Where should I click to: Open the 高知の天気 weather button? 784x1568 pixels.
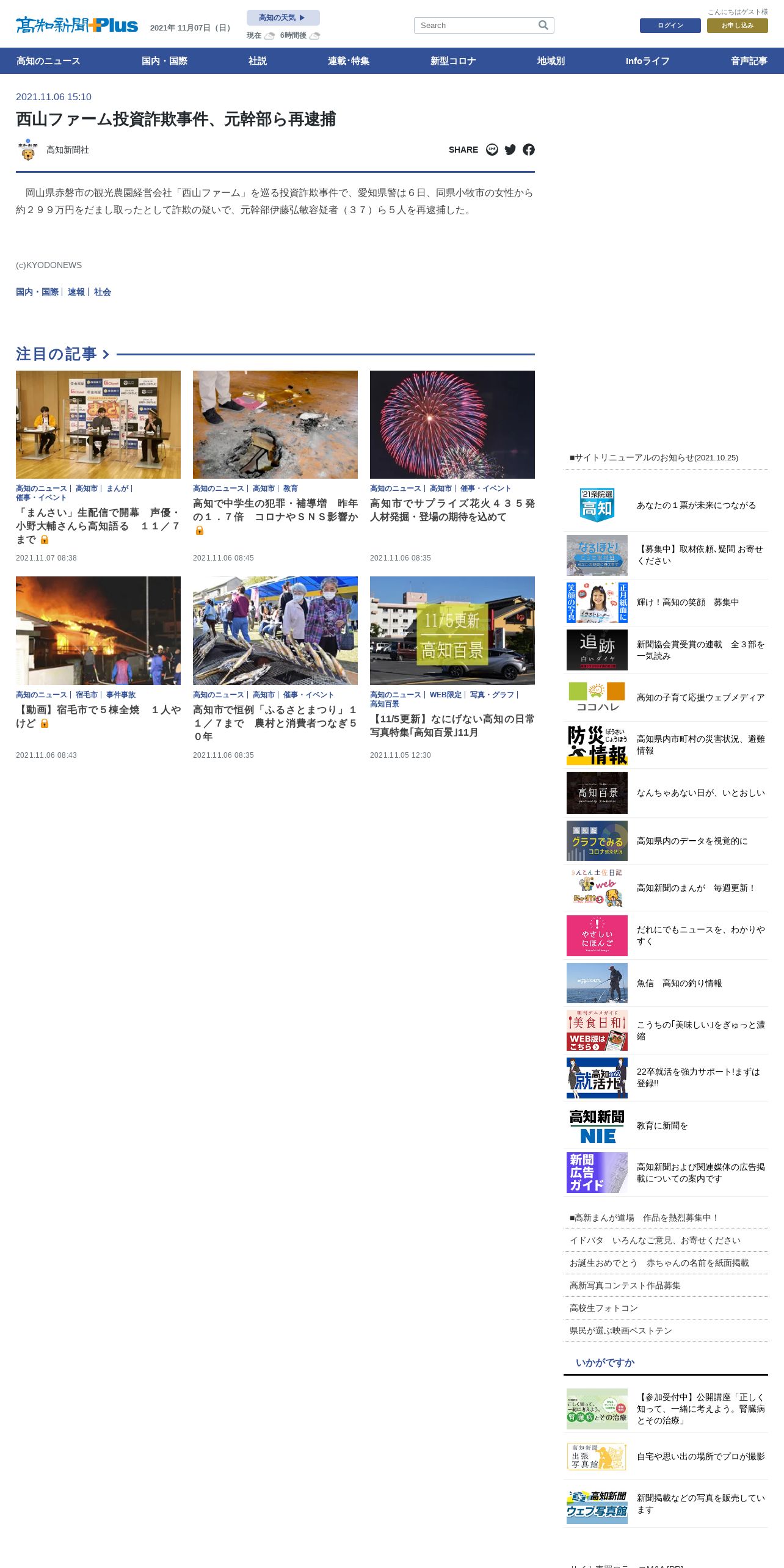[283, 18]
